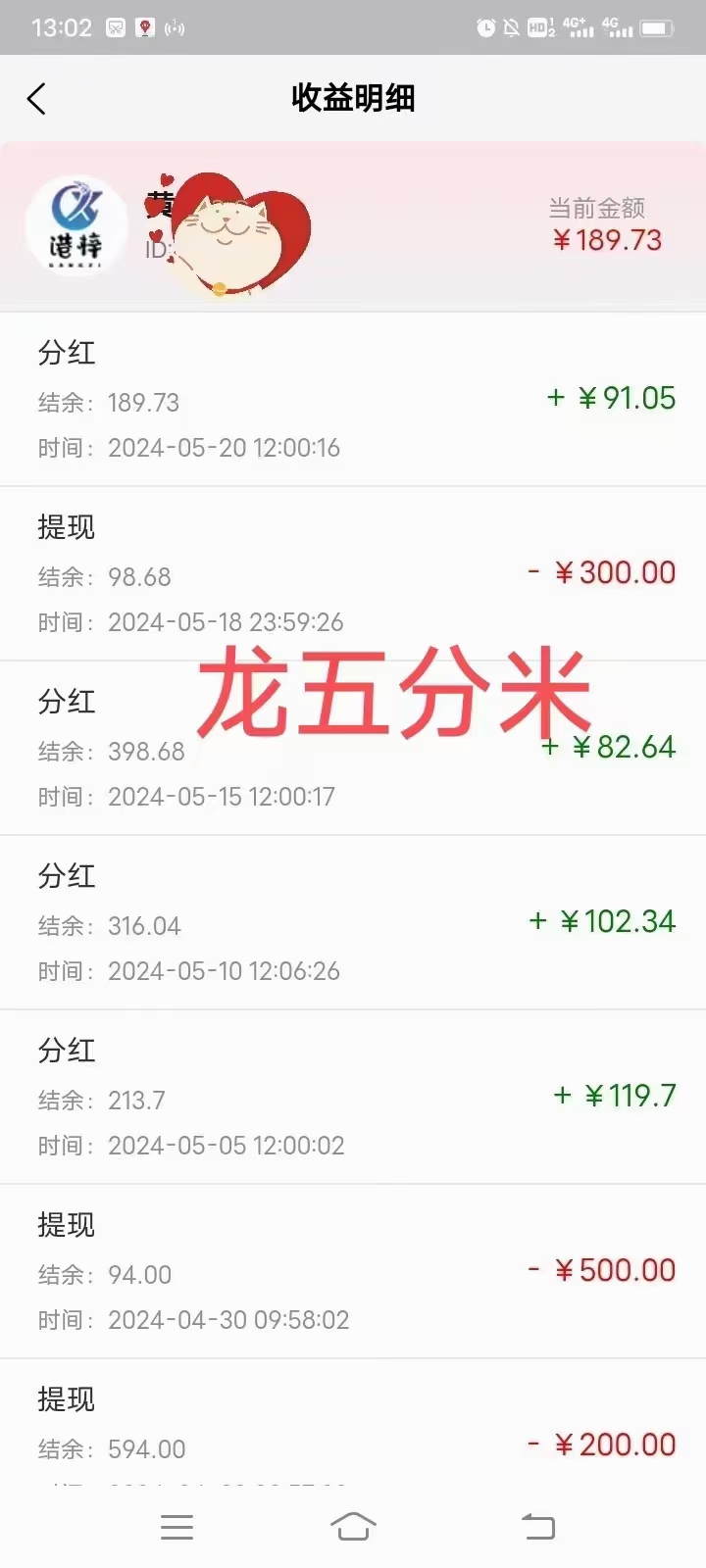Open the system recent apps menu
Viewport: 706px width, 1568px height.
(x=176, y=1527)
